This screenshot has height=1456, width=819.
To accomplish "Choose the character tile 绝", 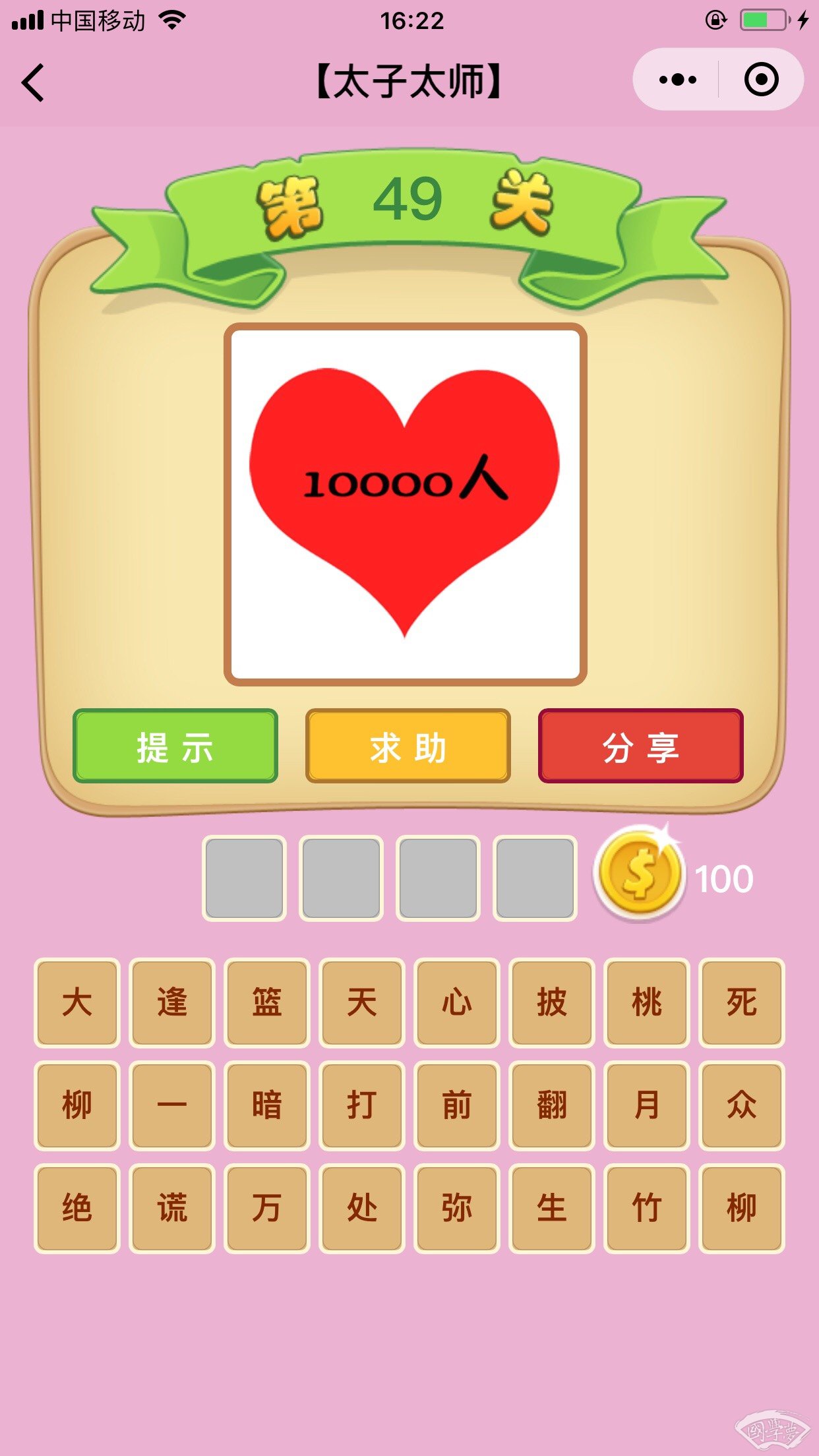I will (76, 1208).
